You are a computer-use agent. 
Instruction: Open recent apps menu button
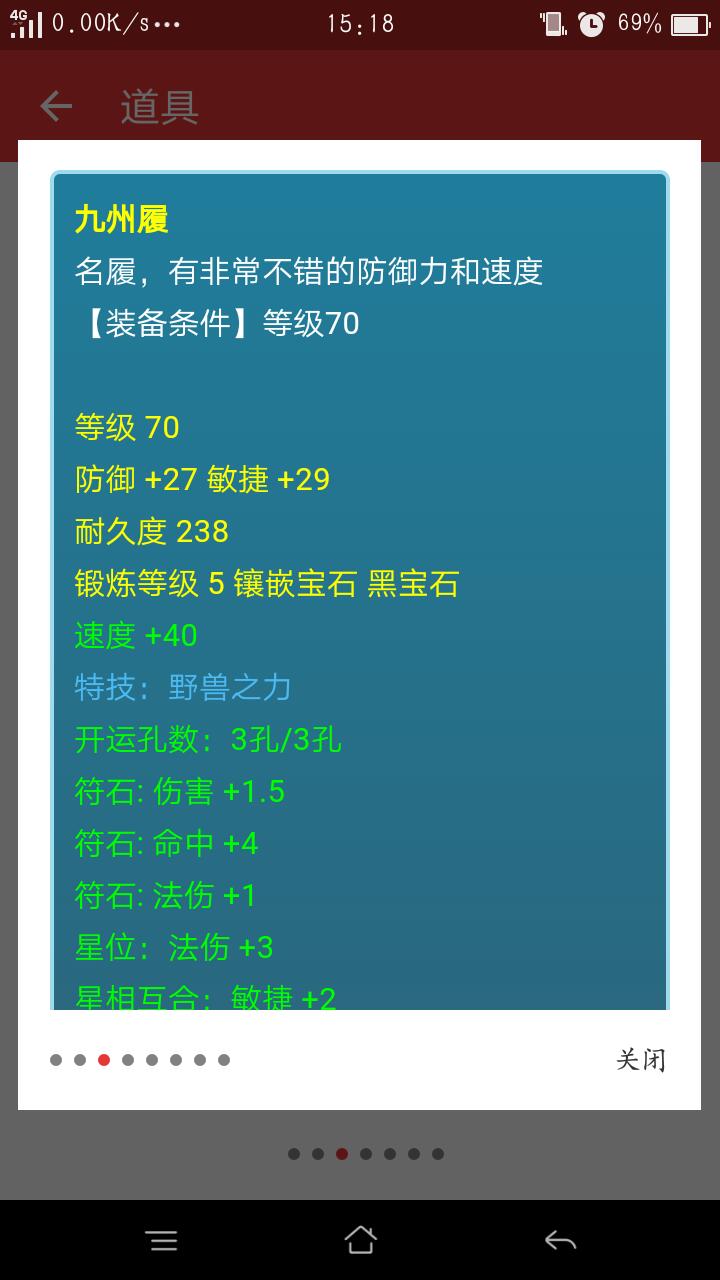tap(161, 1240)
